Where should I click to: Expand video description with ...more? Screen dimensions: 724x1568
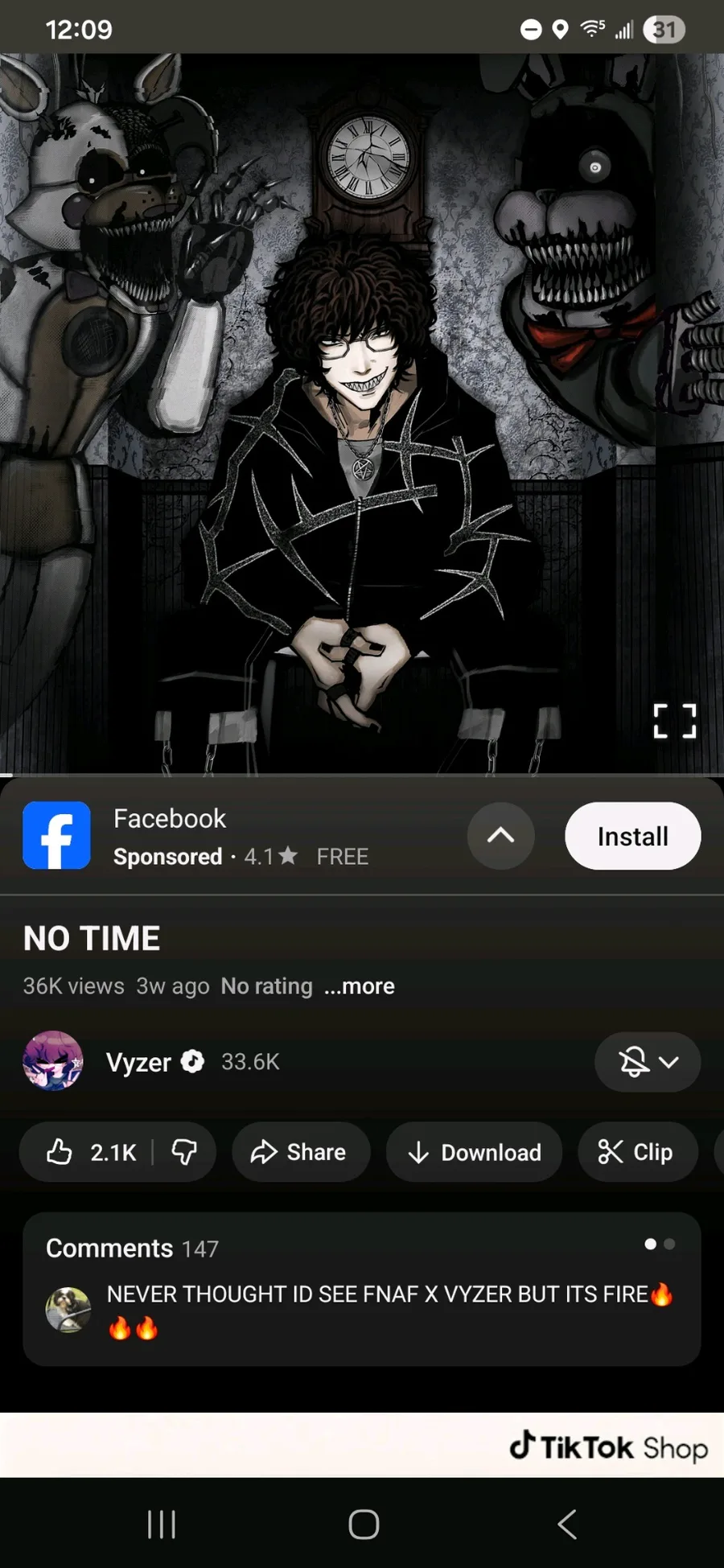click(x=359, y=986)
